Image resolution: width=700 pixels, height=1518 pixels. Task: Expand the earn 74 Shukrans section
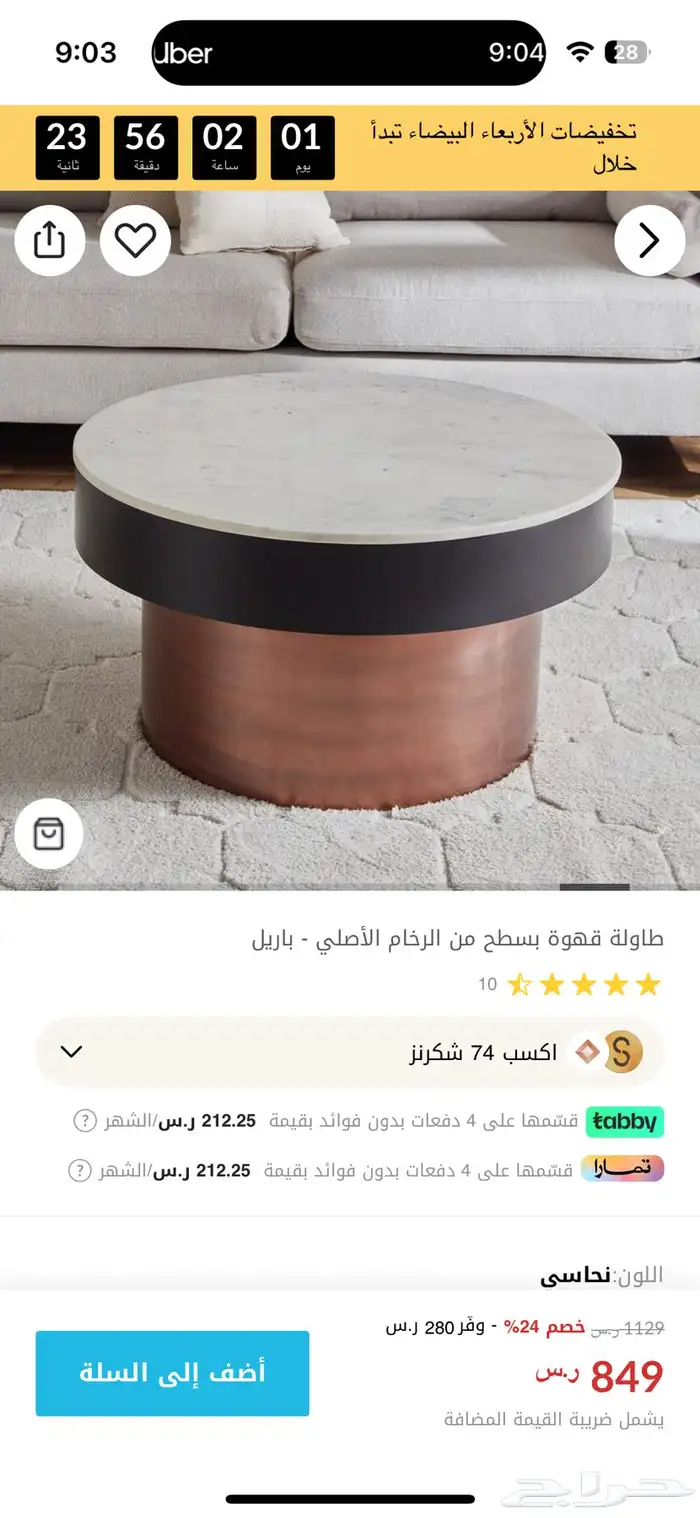[71, 1051]
